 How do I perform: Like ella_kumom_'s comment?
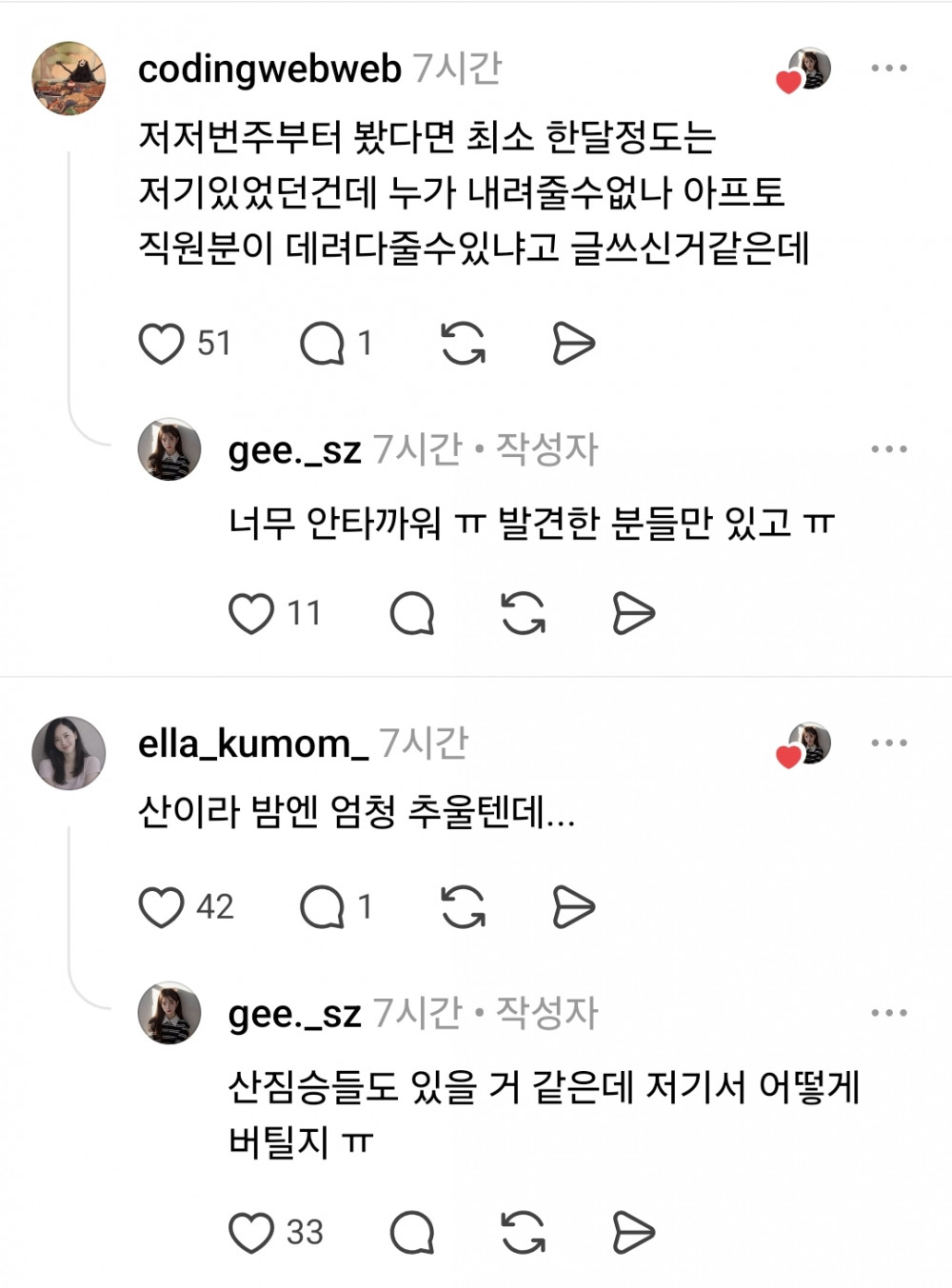coord(161,907)
